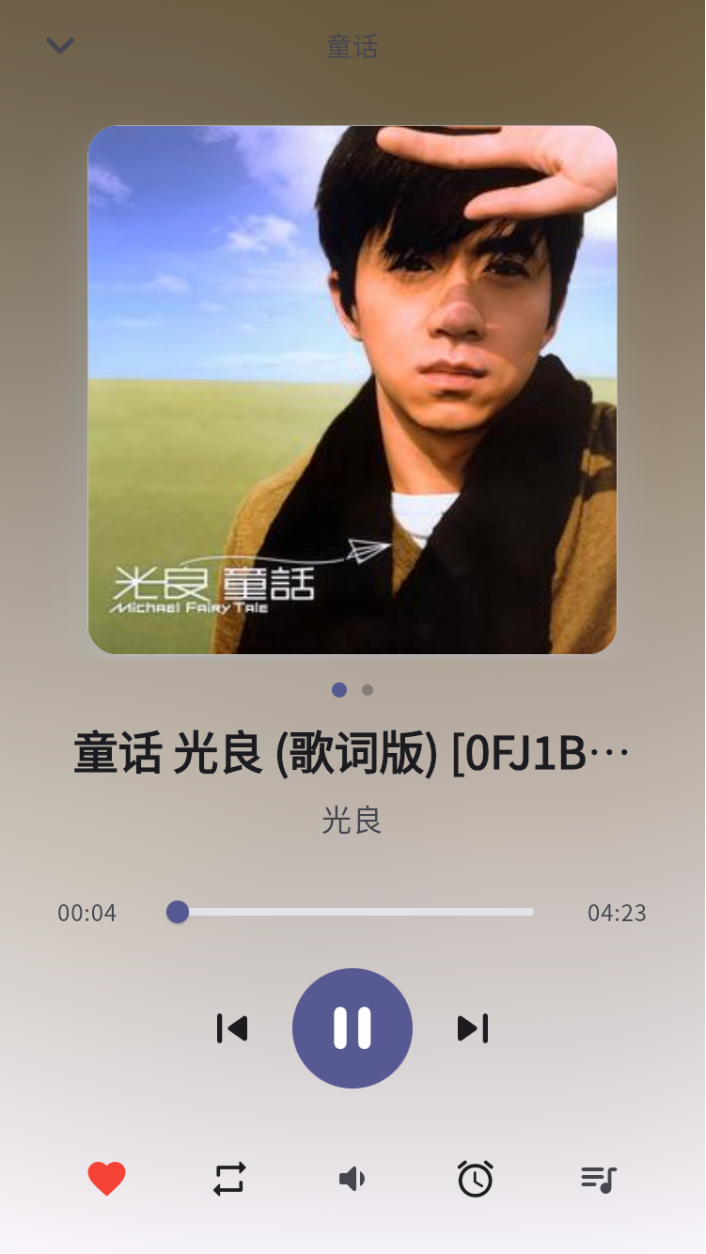Toggle the repeat mode

[229, 1179]
